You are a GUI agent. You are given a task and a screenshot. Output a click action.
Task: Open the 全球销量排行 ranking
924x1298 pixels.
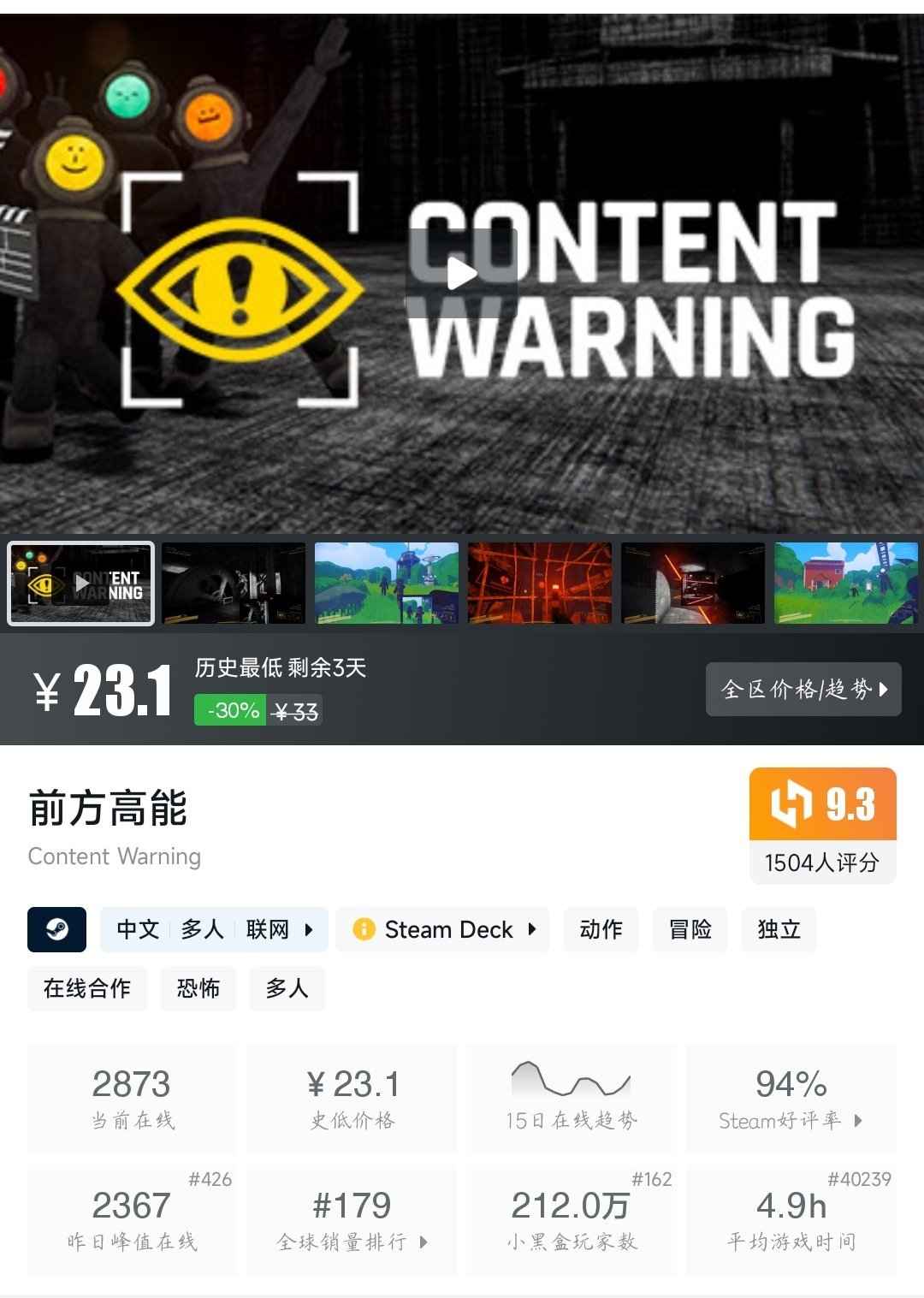pyautogui.click(x=352, y=1221)
